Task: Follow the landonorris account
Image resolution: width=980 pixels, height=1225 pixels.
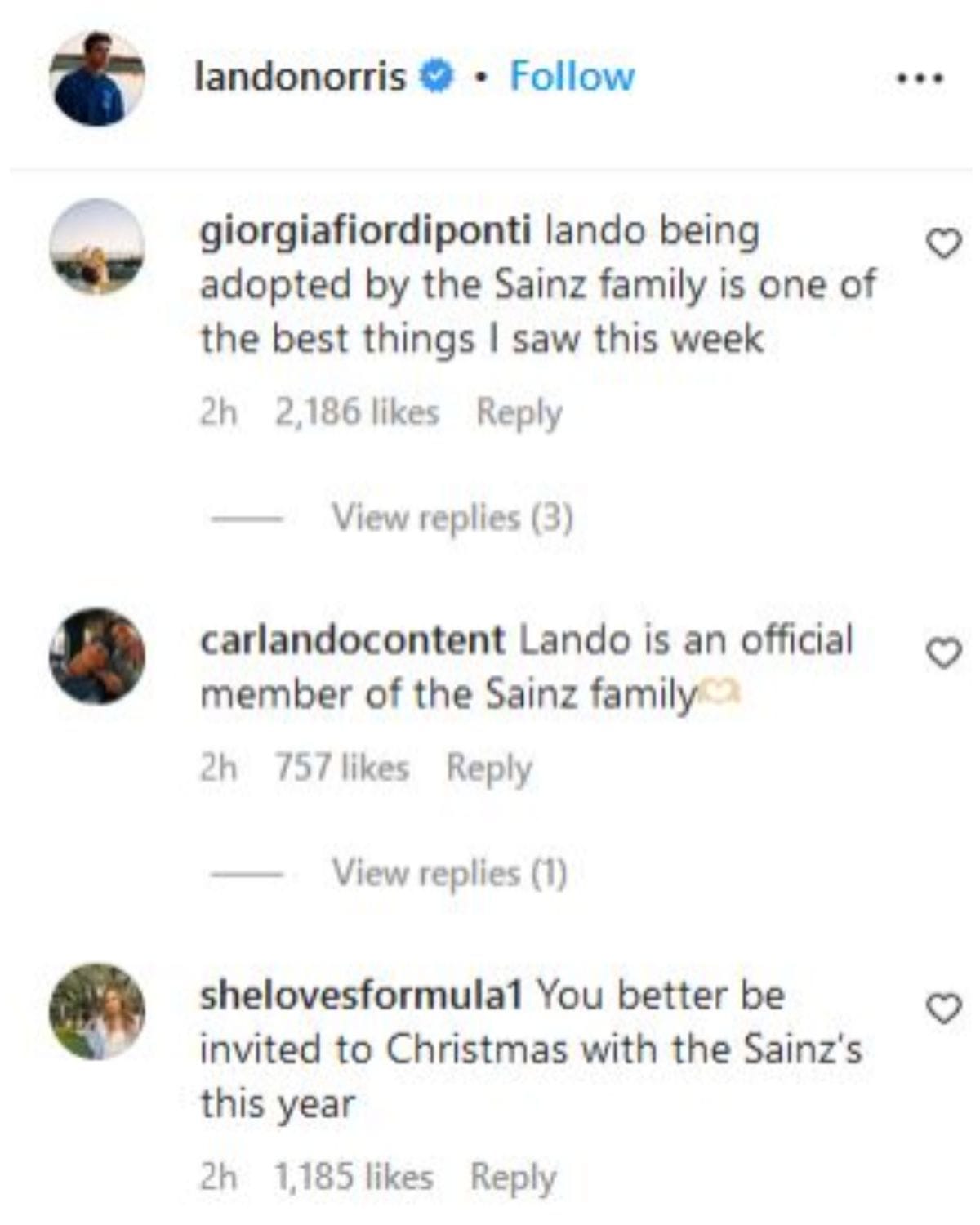Action: pos(572,77)
